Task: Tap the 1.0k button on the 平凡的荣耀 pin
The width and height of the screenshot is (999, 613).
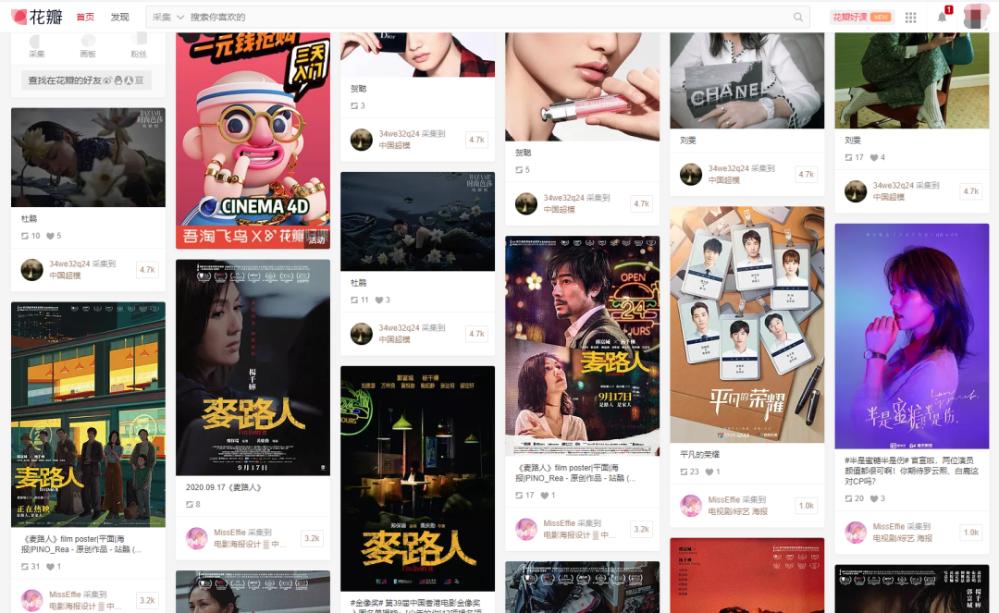Action: click(x=806, y=506)
